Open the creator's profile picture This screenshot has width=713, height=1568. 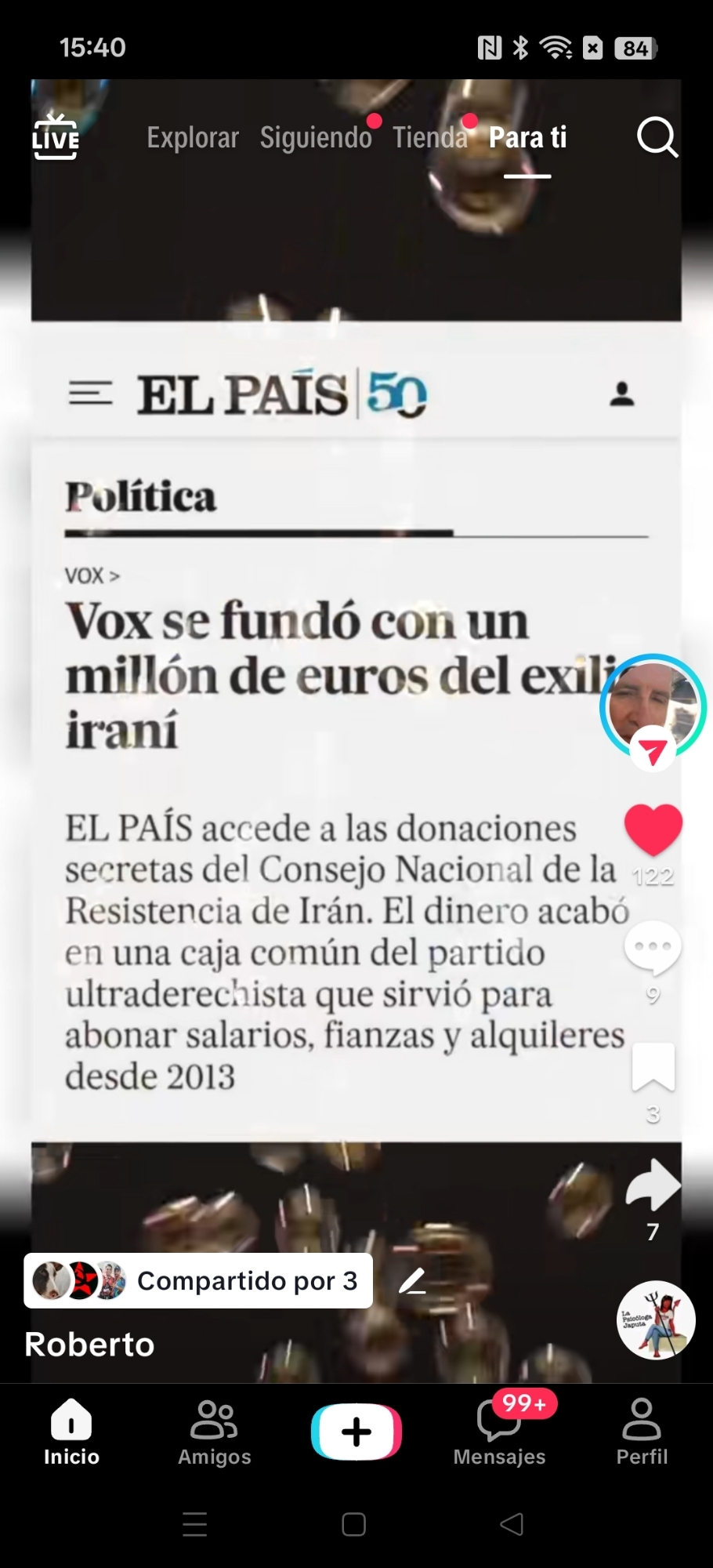click(652, 704)
